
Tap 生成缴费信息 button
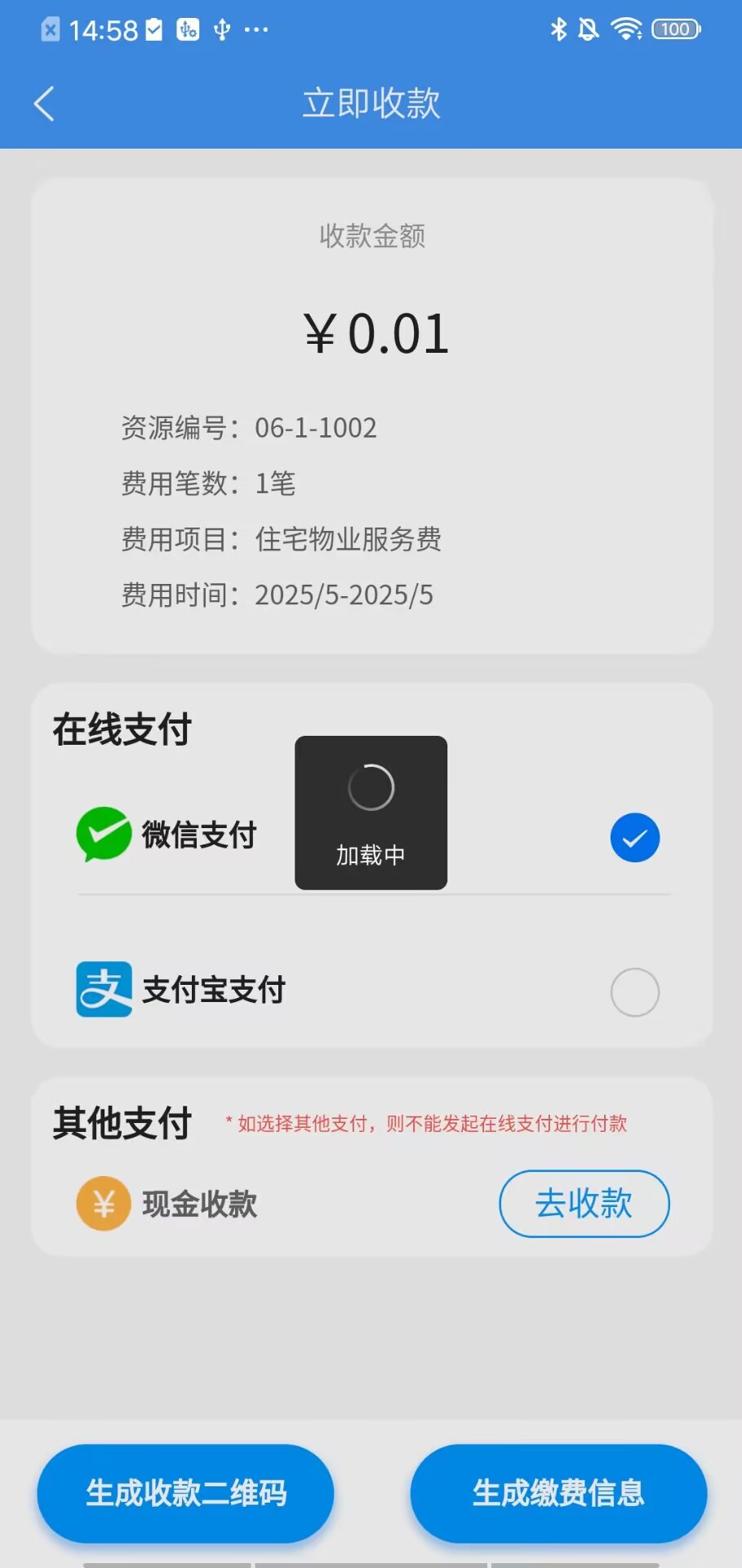point(558,1493)
